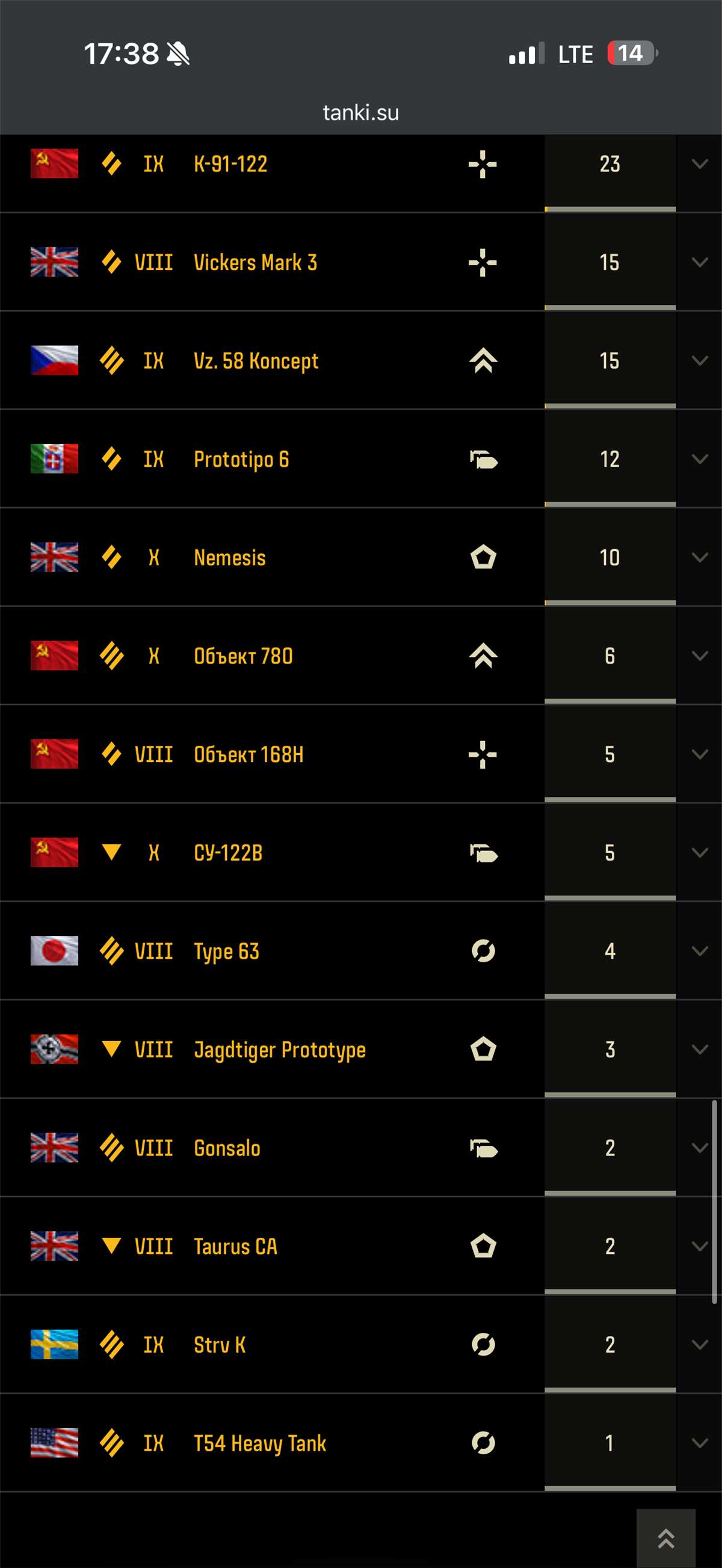Tap the tanki.su address bar
This screenshot has height=1568, width=722.
tap(361, 112)
